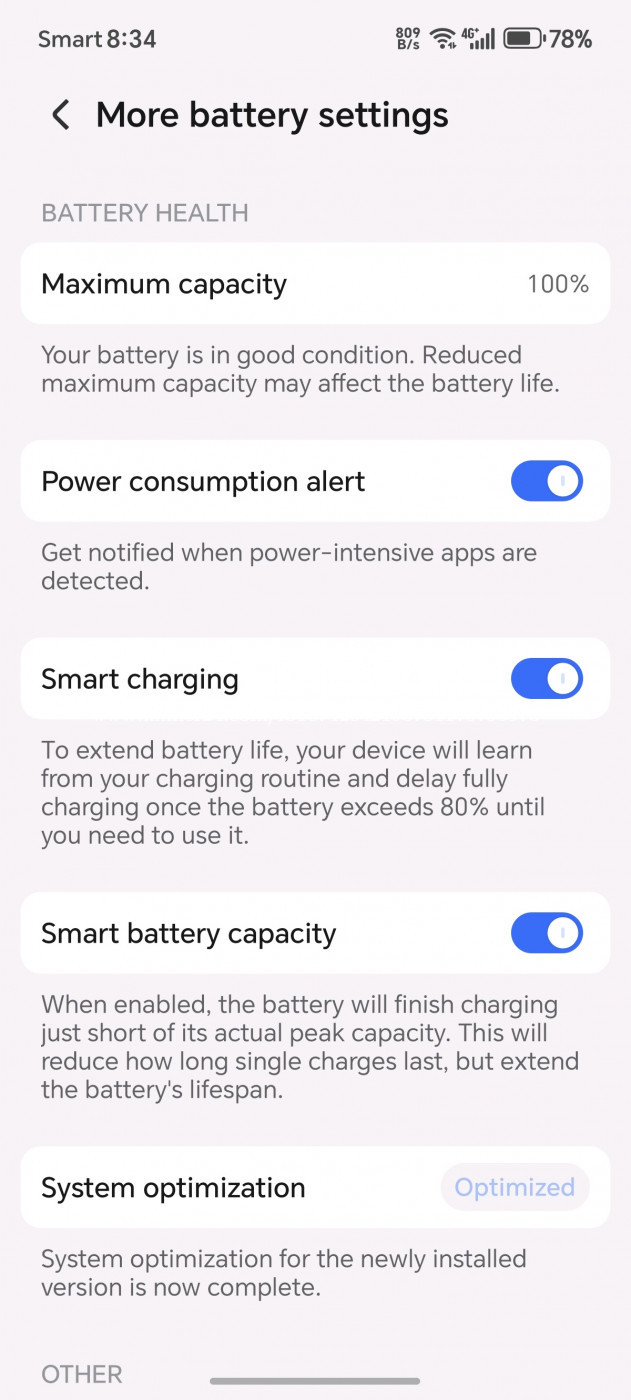Disable the Smart charging switch
The image size is (631, 1400).
tap(546, 680)
